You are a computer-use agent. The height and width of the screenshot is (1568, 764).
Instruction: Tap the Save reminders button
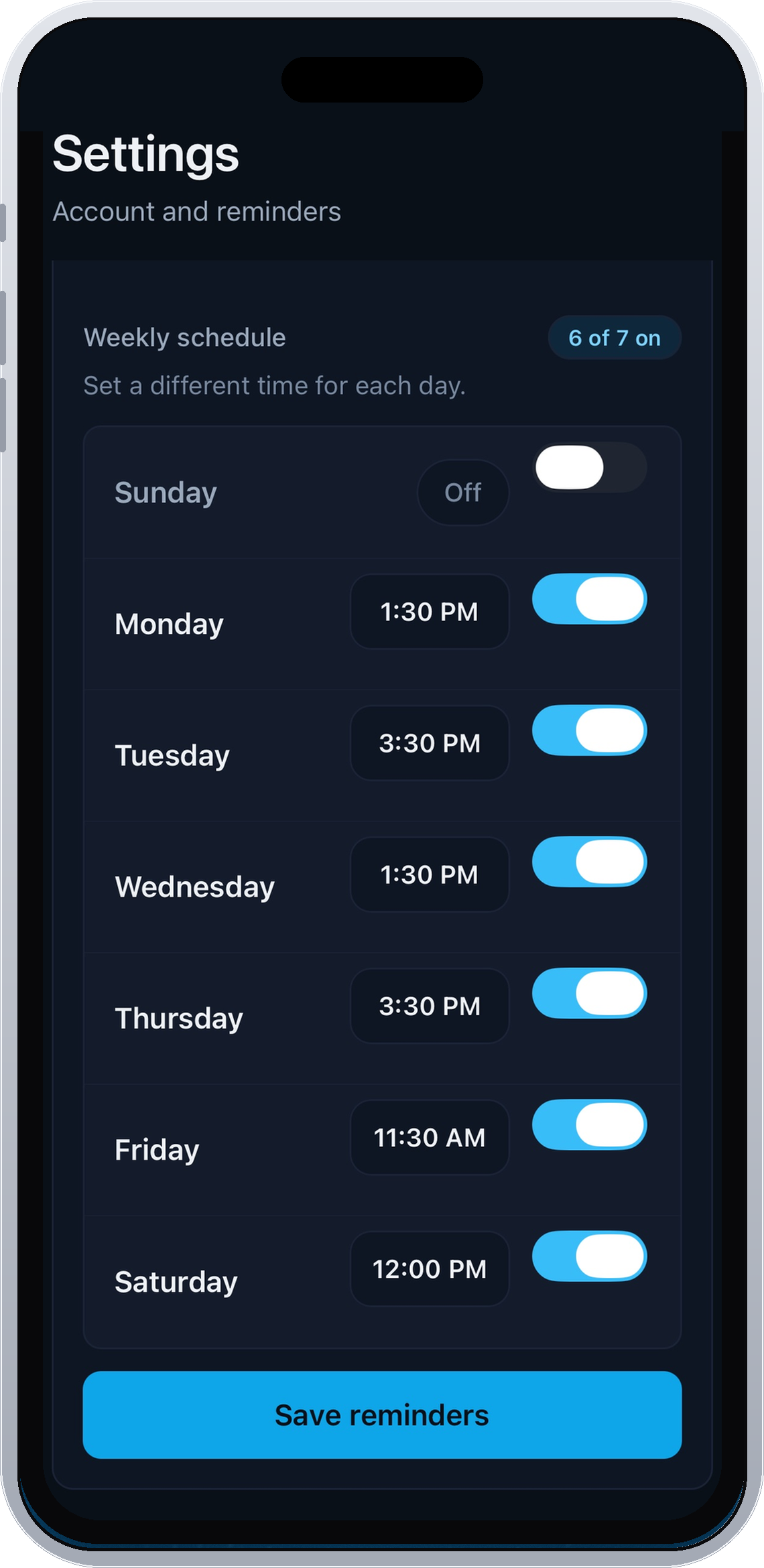tap(382, 1415)
